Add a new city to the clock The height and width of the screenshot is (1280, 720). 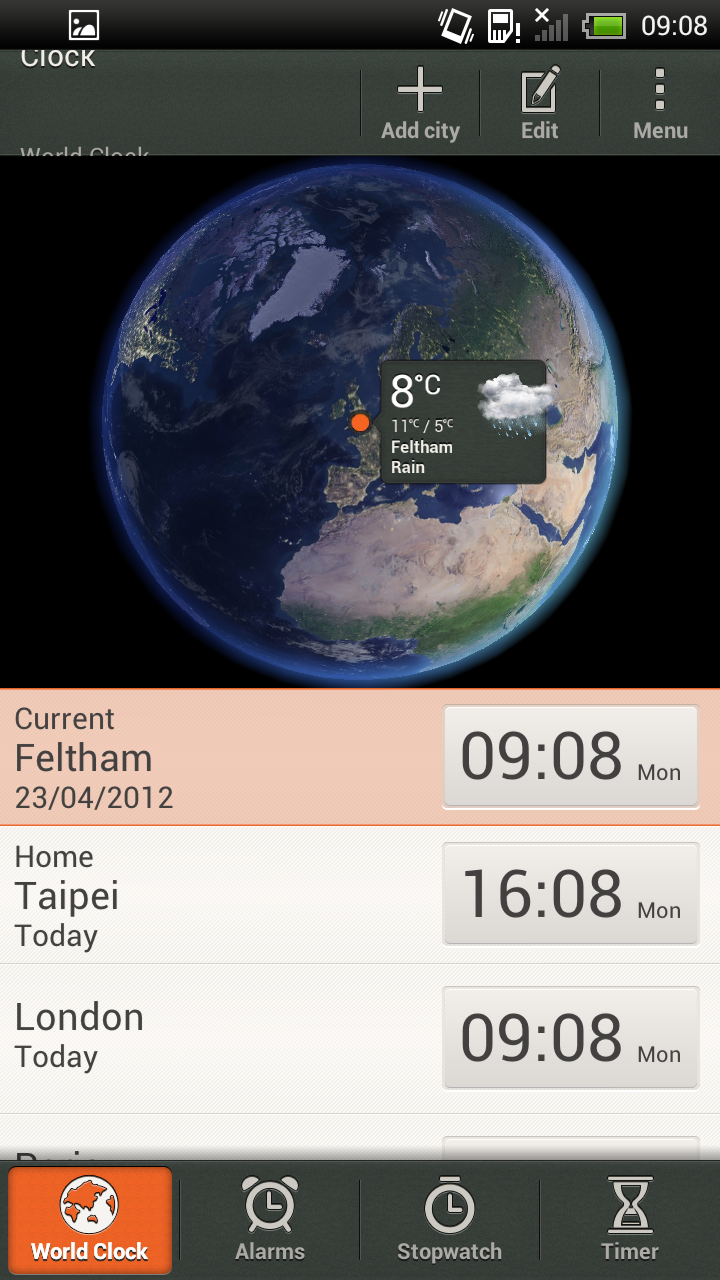click(420, 104)
